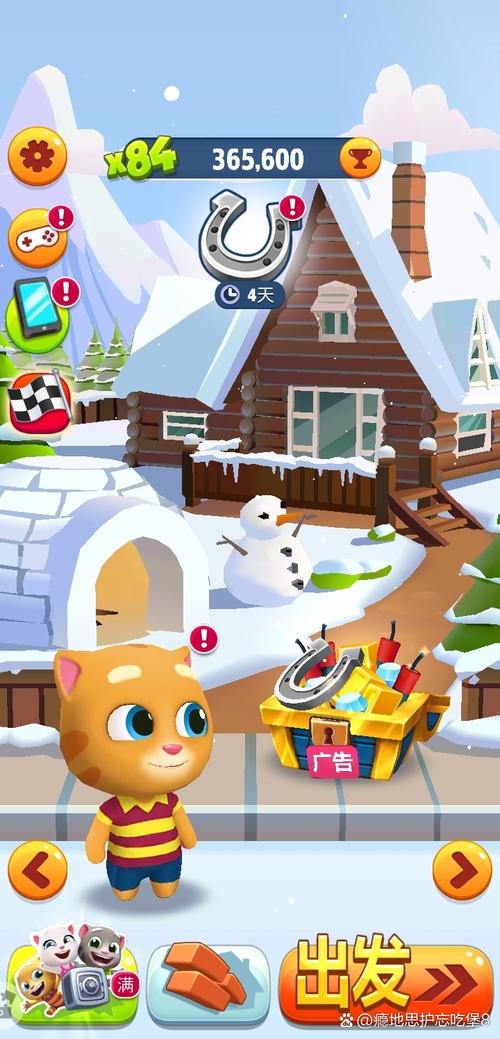Screen dimensions: 500x1039
Task: Open the checkered flag race mode
Action: tap(40, 402)
